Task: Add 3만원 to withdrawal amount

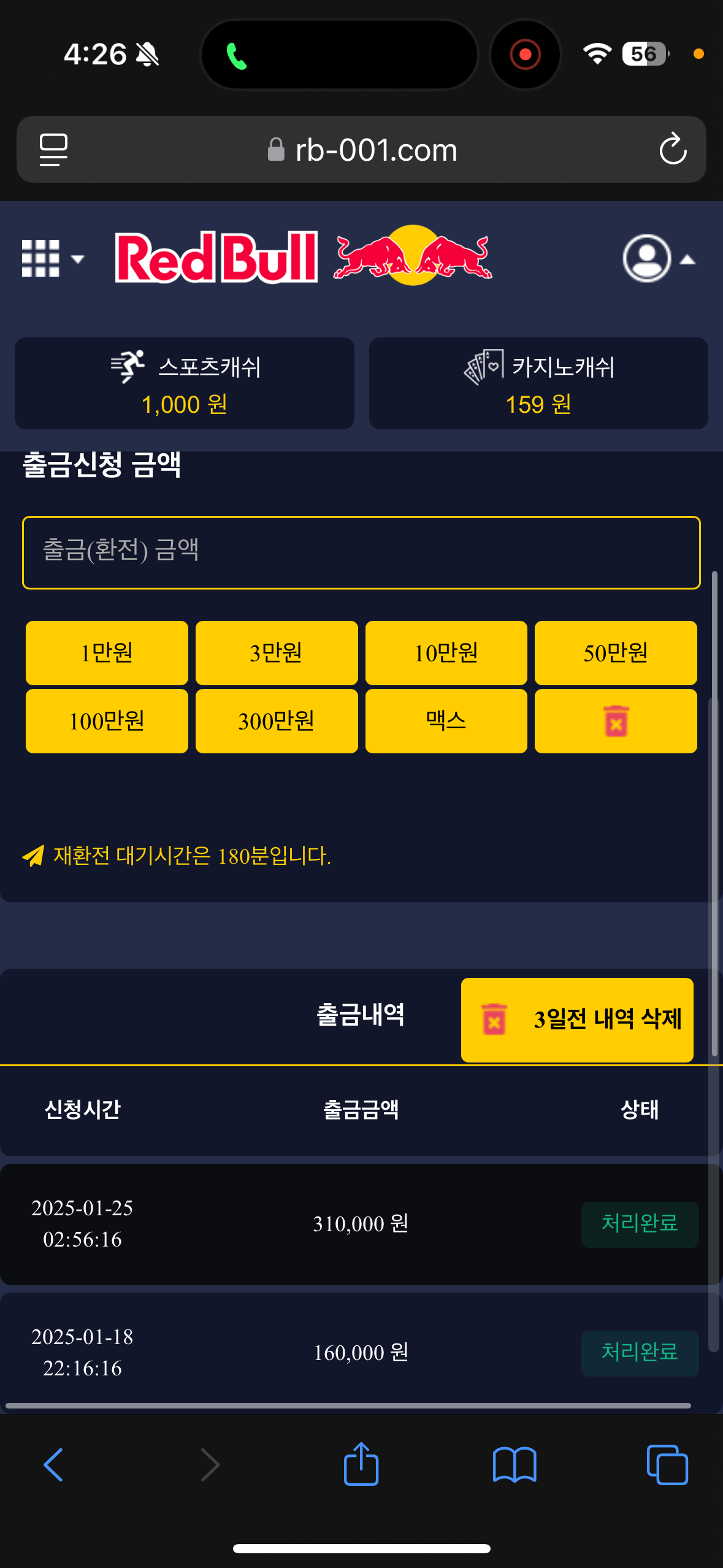Action: (277, 653)
